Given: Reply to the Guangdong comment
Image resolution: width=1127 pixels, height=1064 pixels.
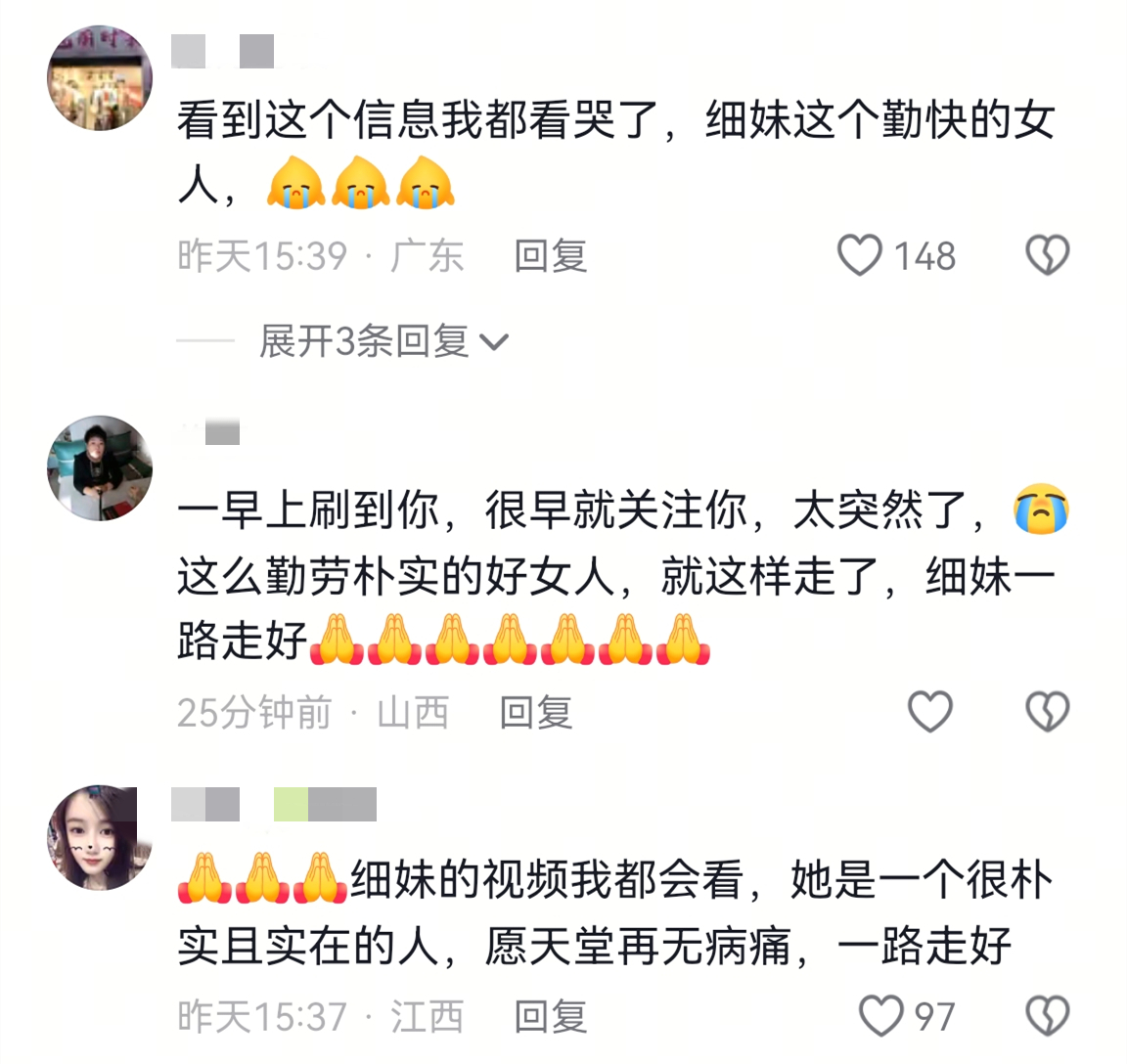Looking at the screenshot, I should click(551, 256).
